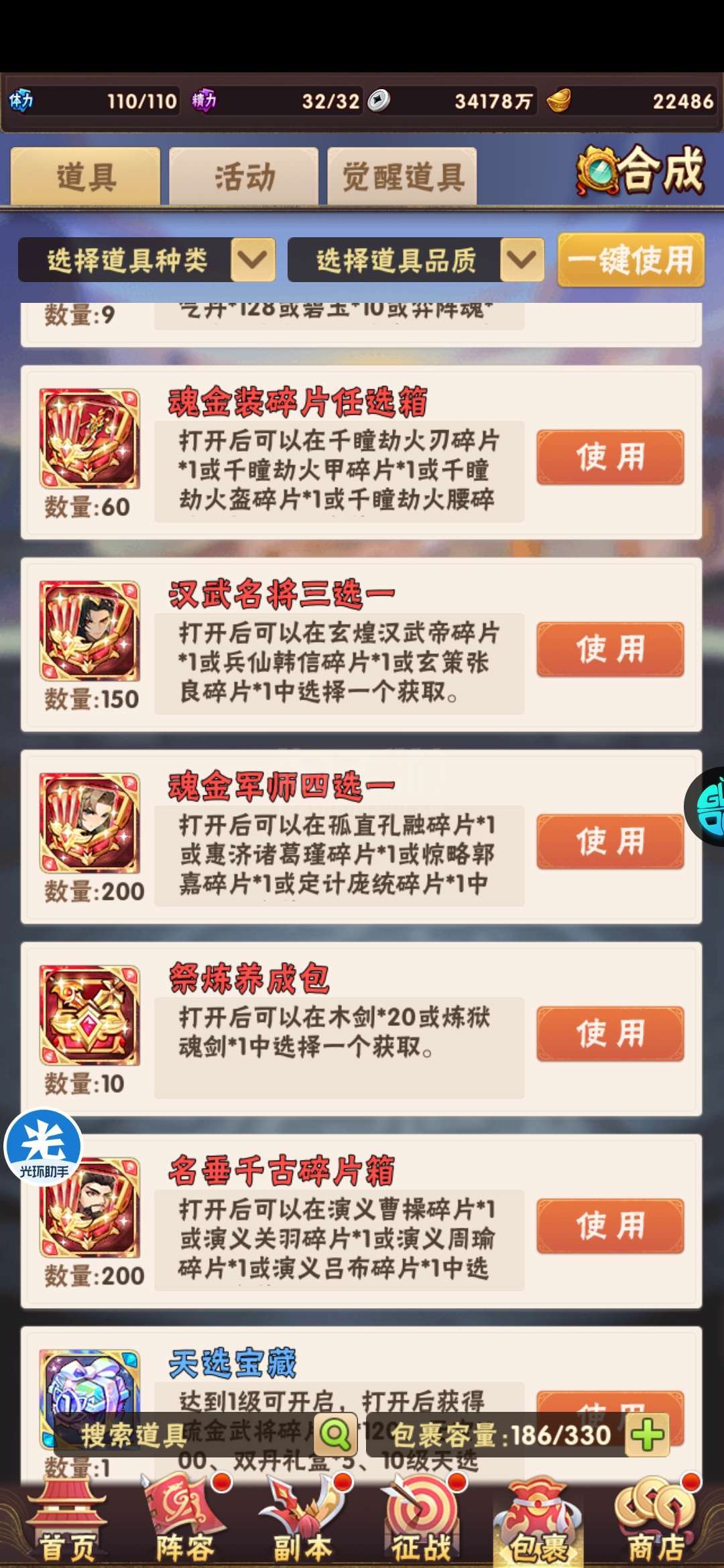Expand bag capacity with the green plus
Image resolution: width=724 pixels, height=1568 pixels.
[x=647, y=1435]
